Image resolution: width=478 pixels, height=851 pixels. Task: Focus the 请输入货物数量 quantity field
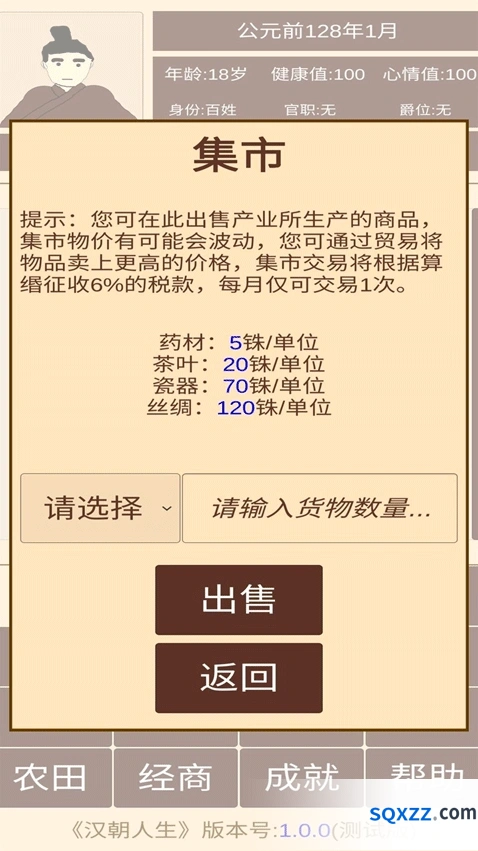coord(320,508)
